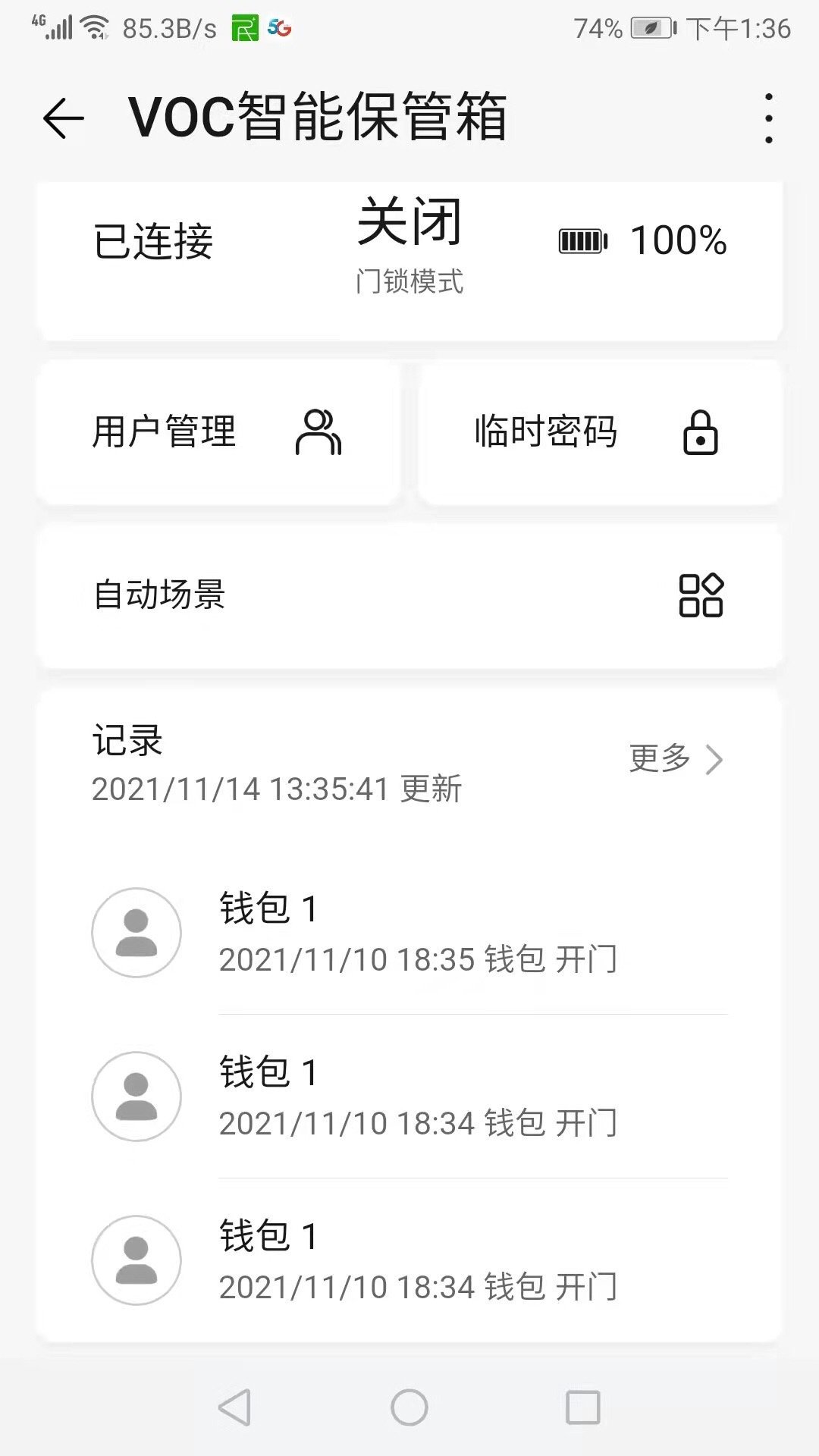Tap the back arrow to leave device page
Image resolution: width=819 pixels, height=1456 pixels.
tap(62, 118)
